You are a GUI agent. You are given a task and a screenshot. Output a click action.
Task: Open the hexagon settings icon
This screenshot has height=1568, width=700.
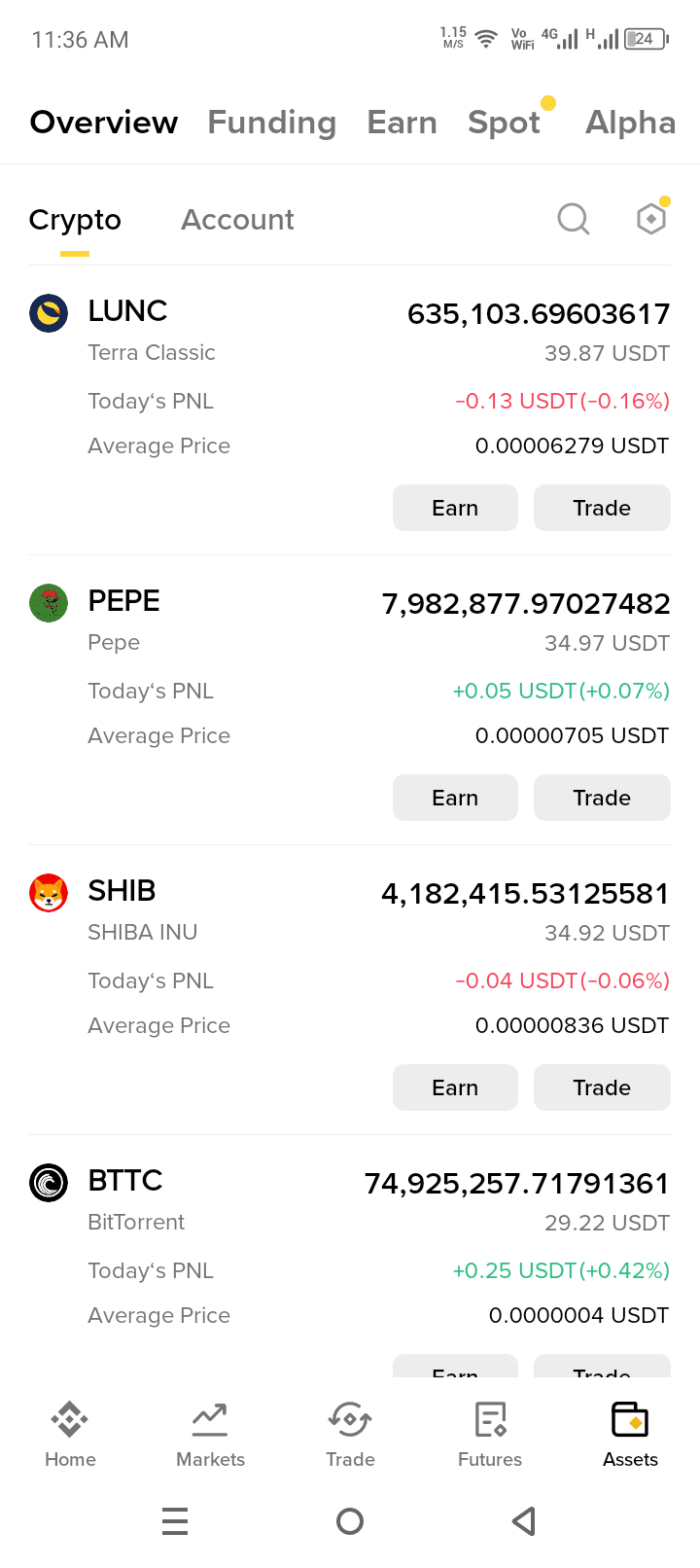tap(651, 218)
